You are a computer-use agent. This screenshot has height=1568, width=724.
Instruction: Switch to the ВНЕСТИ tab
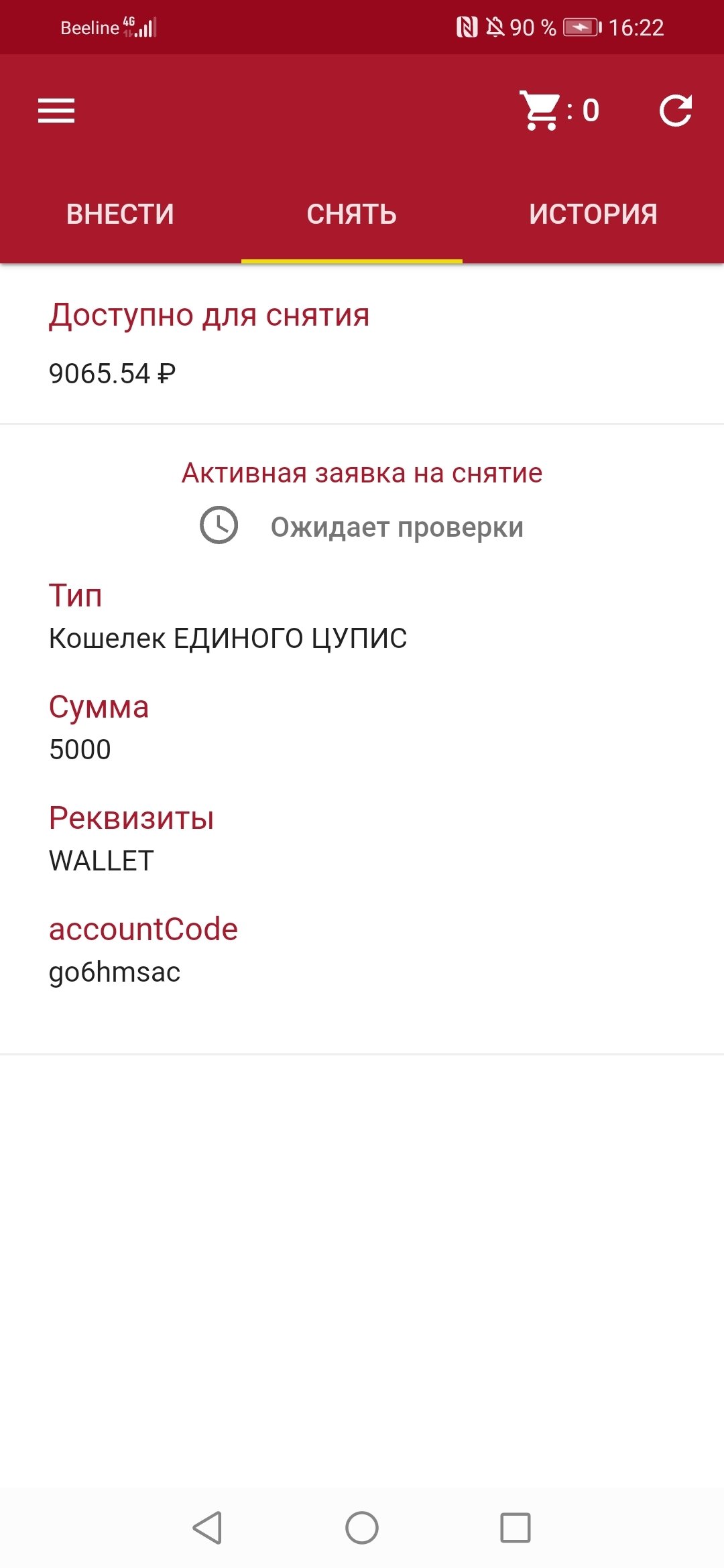coord(120,214)
